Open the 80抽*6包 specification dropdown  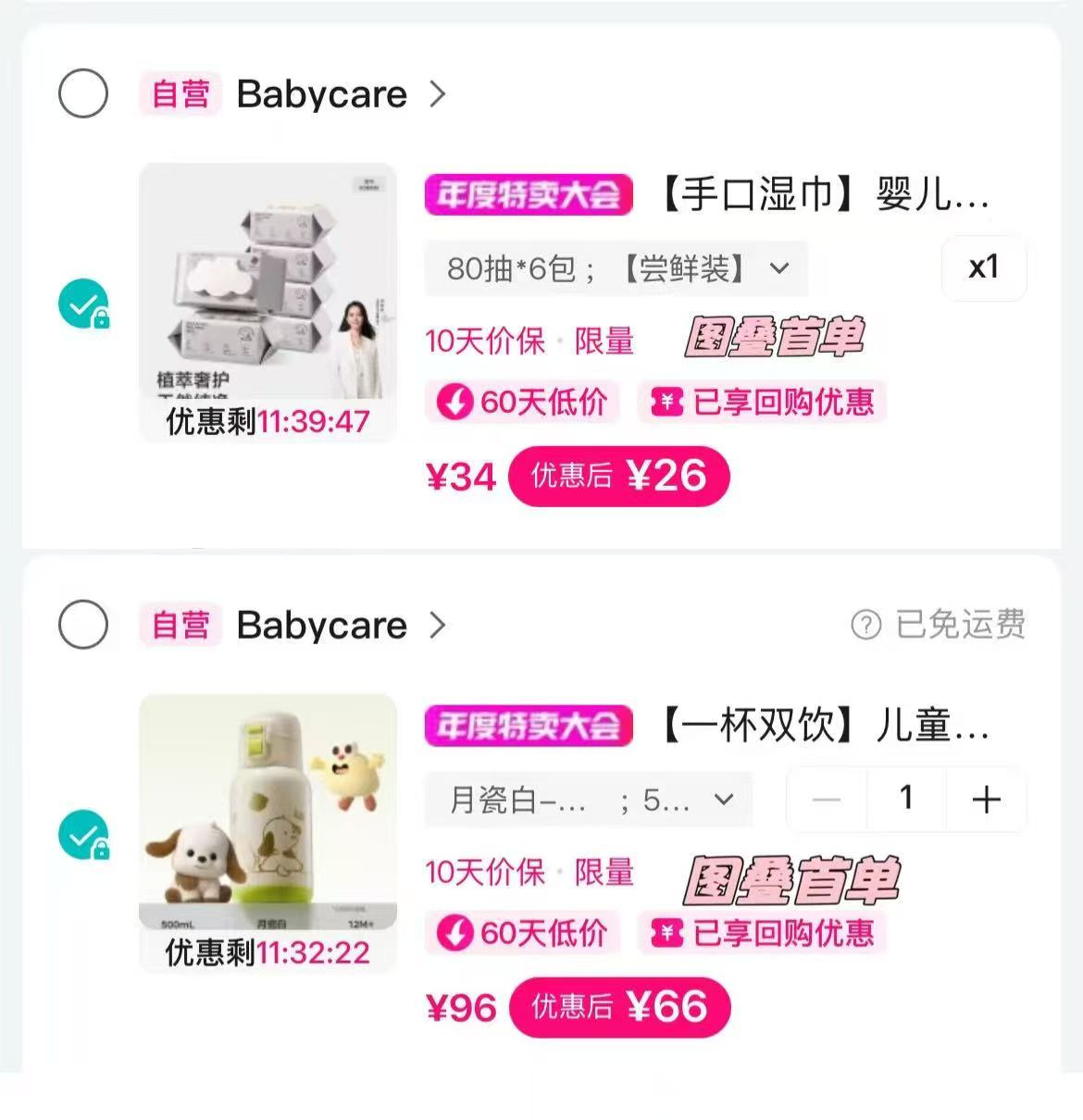tap(616, 268)
